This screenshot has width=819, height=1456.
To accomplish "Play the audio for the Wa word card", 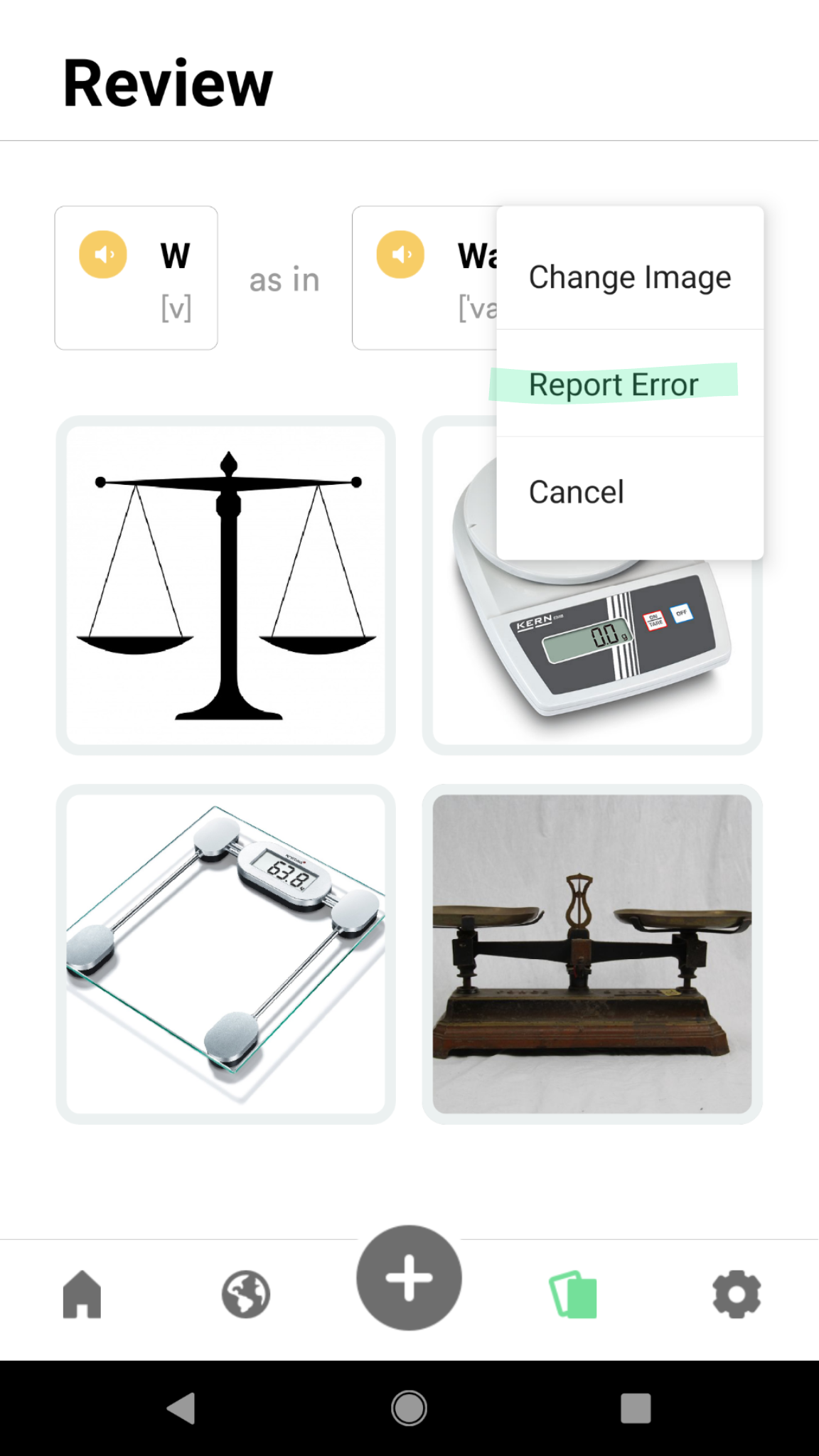I will point(400,255).
